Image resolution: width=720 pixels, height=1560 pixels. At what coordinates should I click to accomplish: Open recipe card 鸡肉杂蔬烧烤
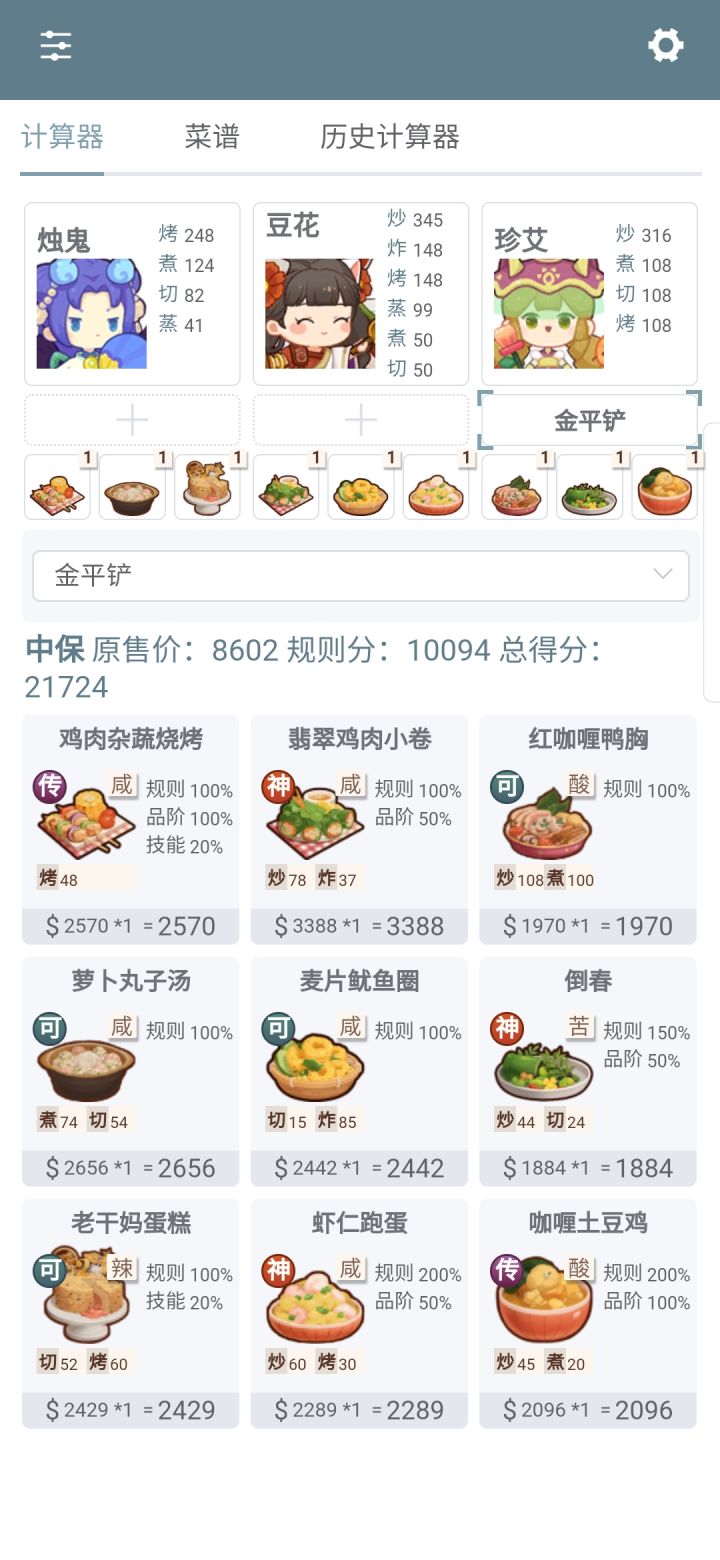[x=131, y=830]
